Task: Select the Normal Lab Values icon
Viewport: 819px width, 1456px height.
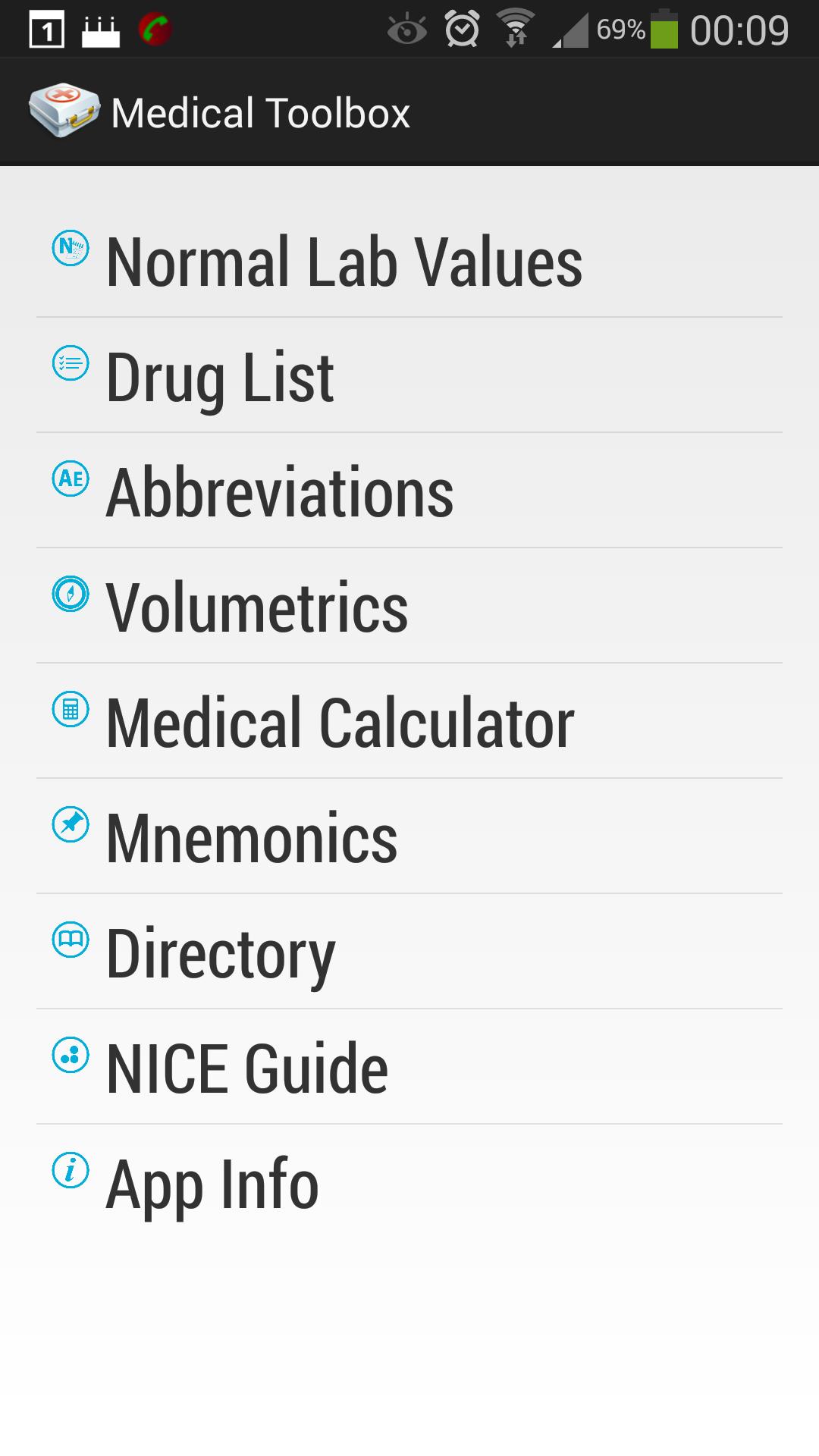Action: click(x=69, y=248)
